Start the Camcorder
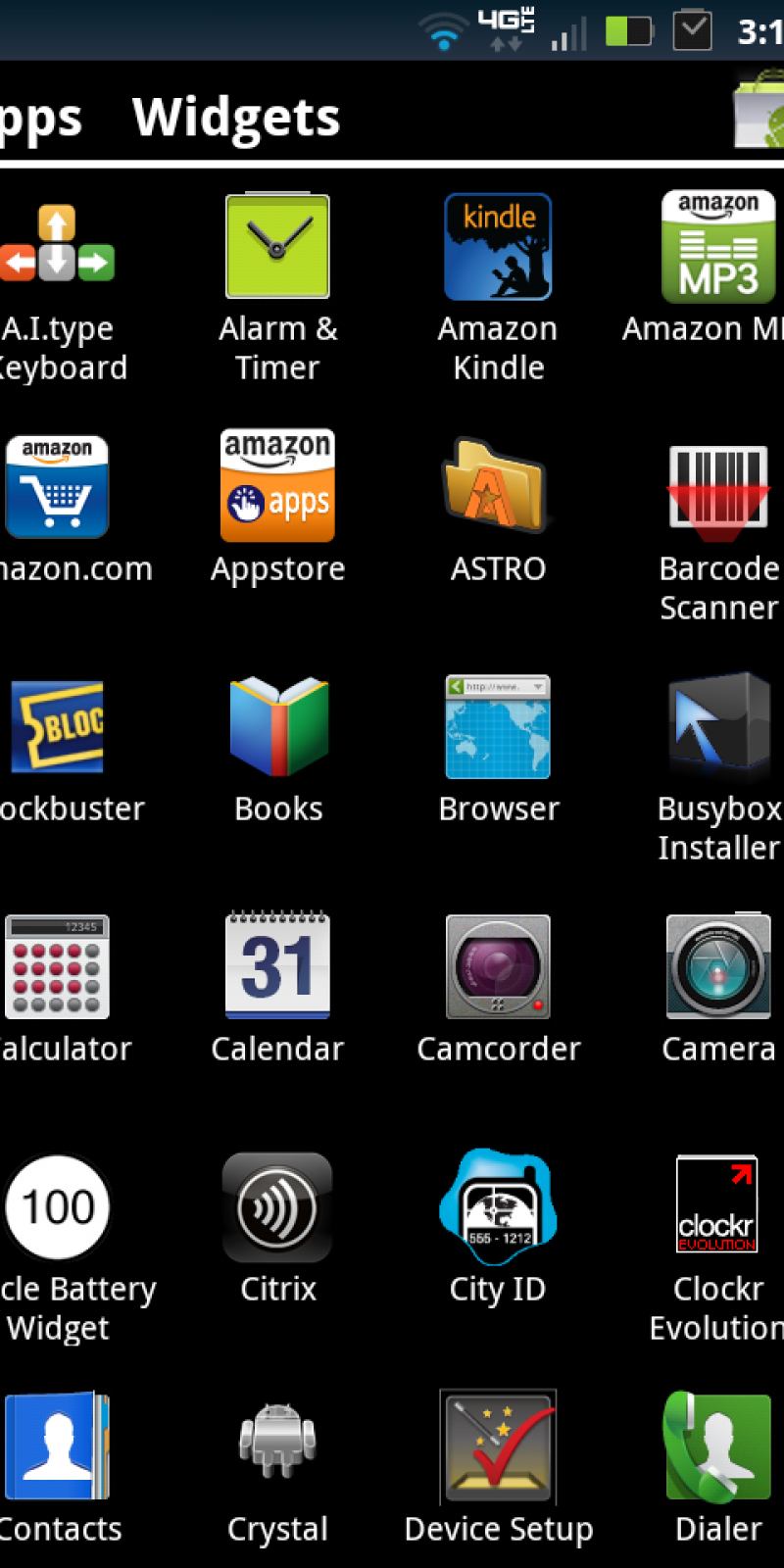 (x=498, y=967)
